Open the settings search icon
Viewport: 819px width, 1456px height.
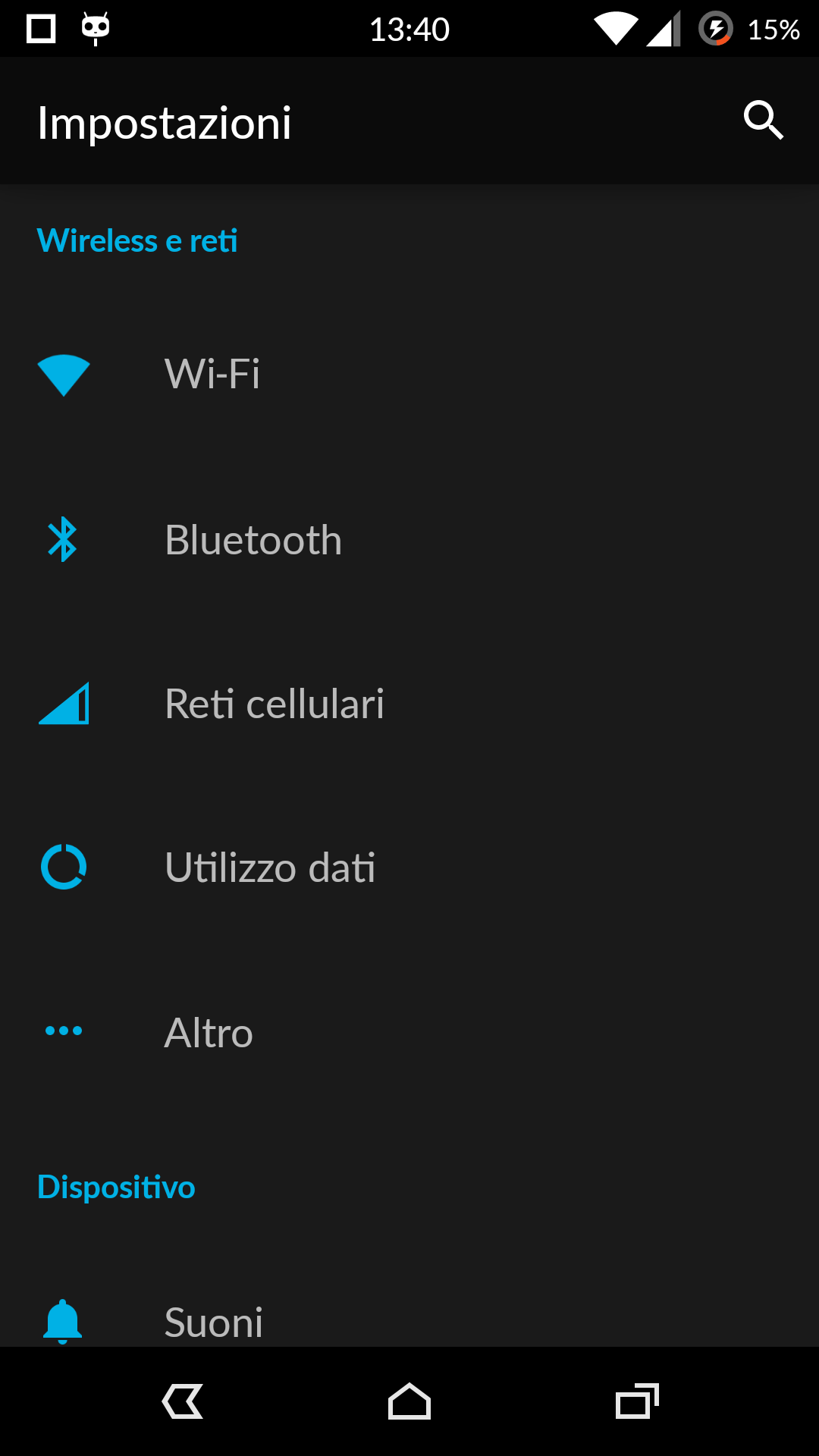pos(763,121)
